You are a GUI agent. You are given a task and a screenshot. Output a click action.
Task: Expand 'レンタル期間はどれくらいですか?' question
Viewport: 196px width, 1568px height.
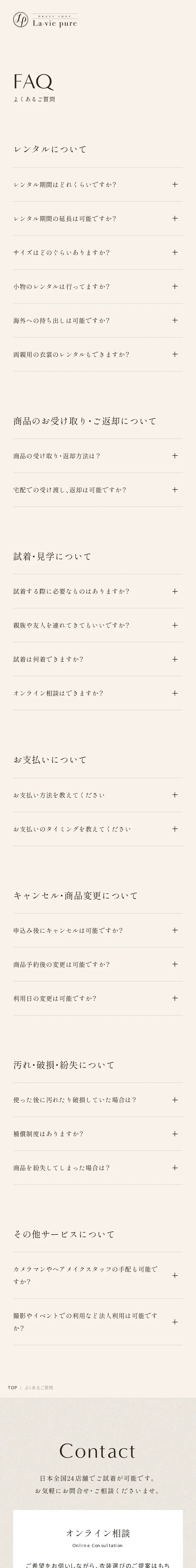(97, 185)
